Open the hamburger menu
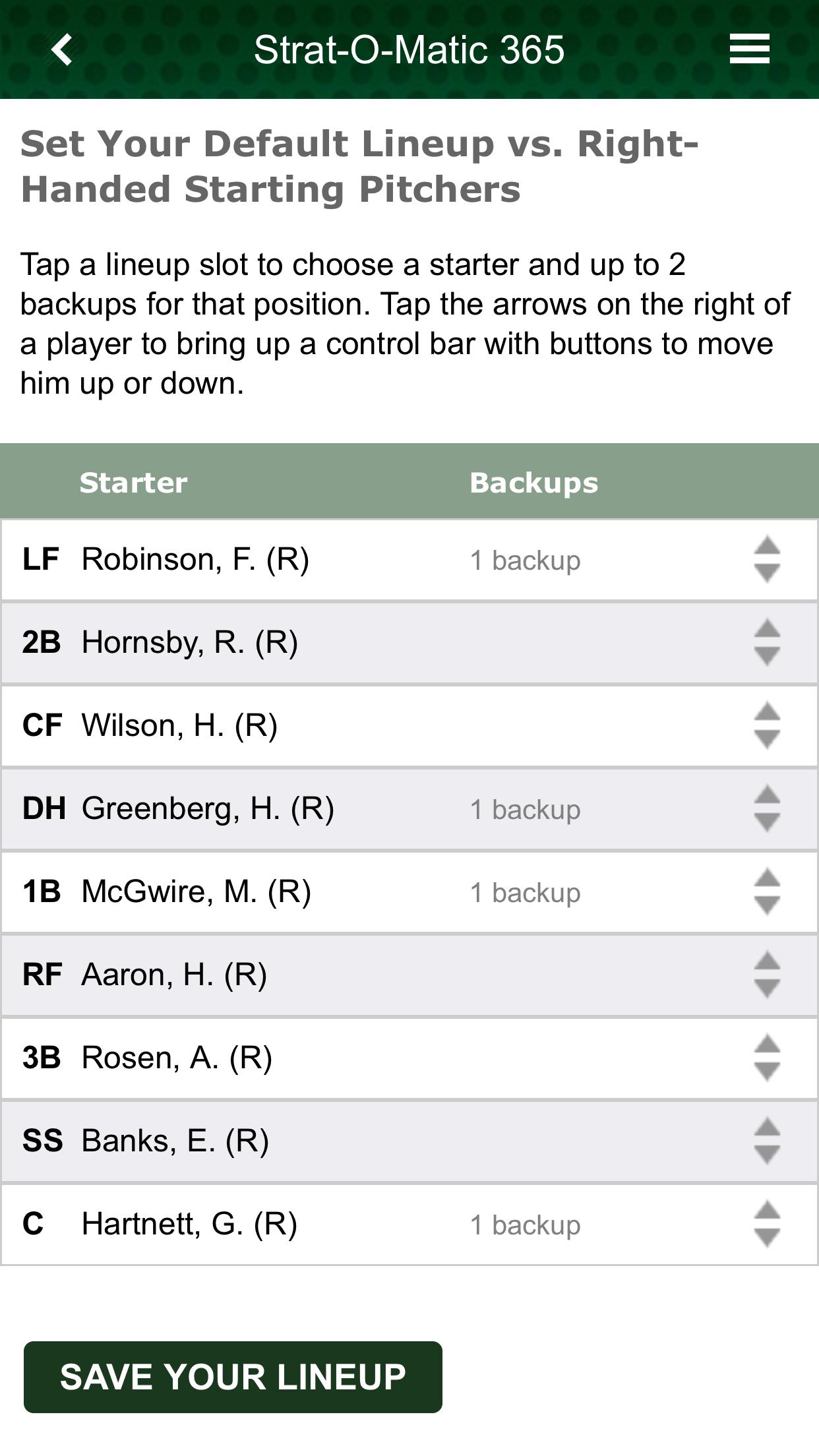The image size is (819, 1456). click(749, 49)
